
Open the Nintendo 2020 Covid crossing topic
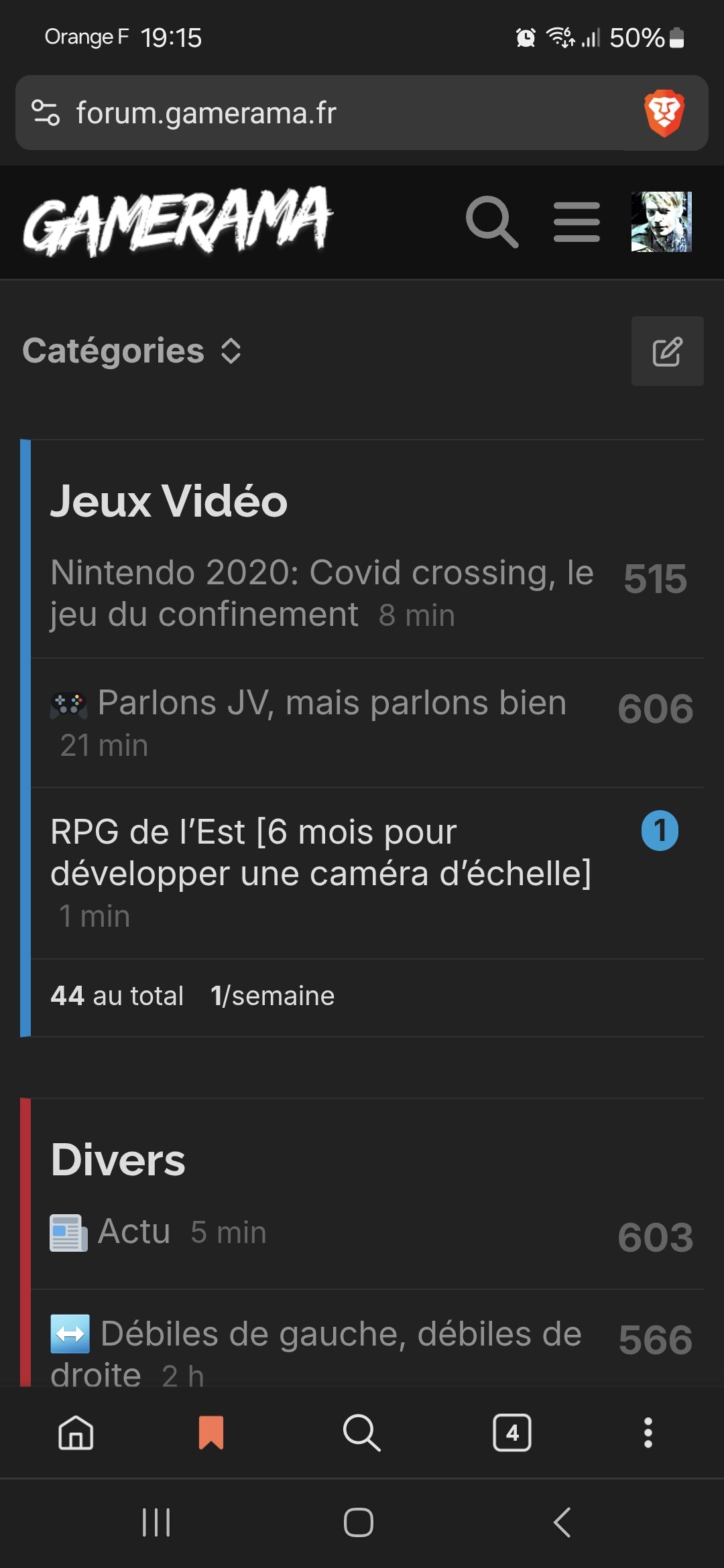tap(322, 593)
